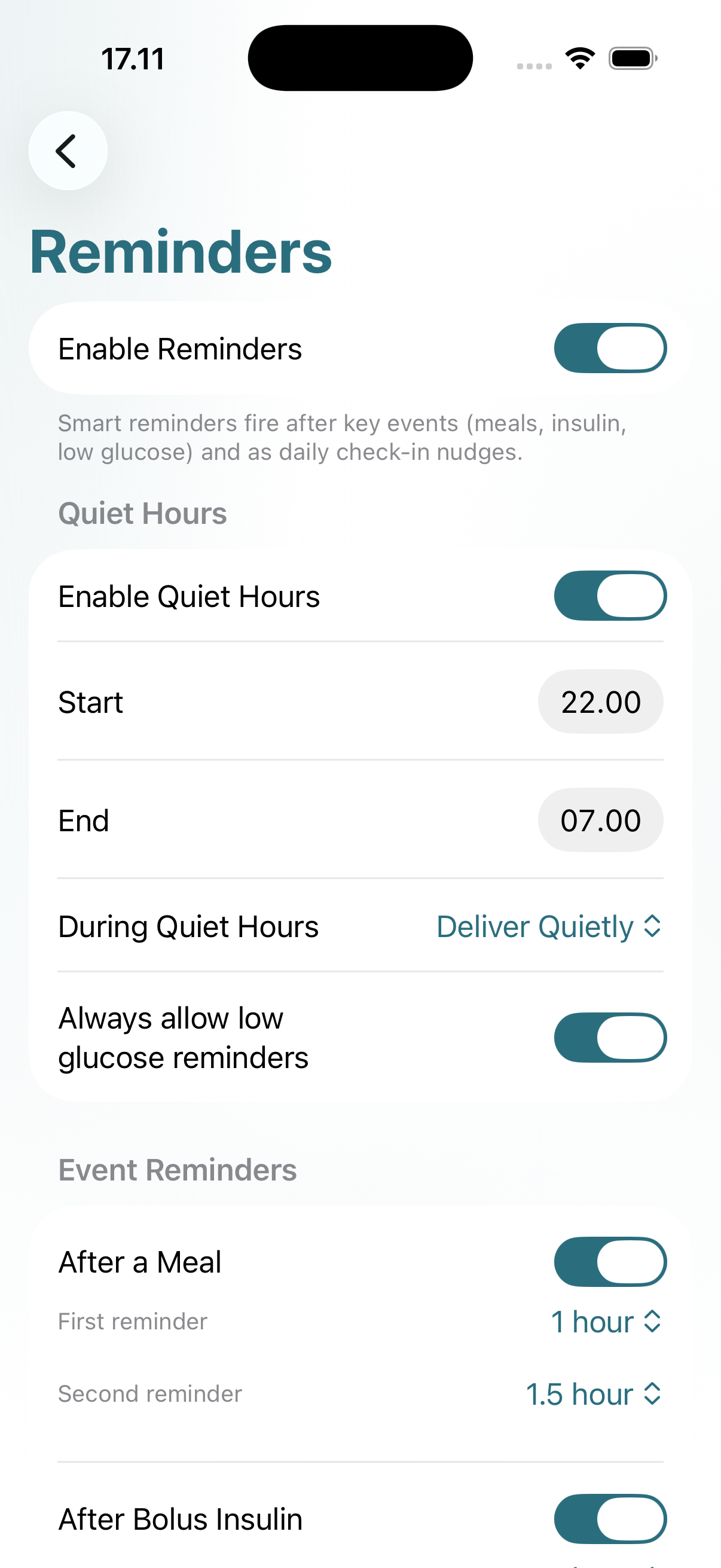The image size is (721, 1568).
Task: Toggle Always allow low glucose reminders
Action: (x=610, y=1038)
